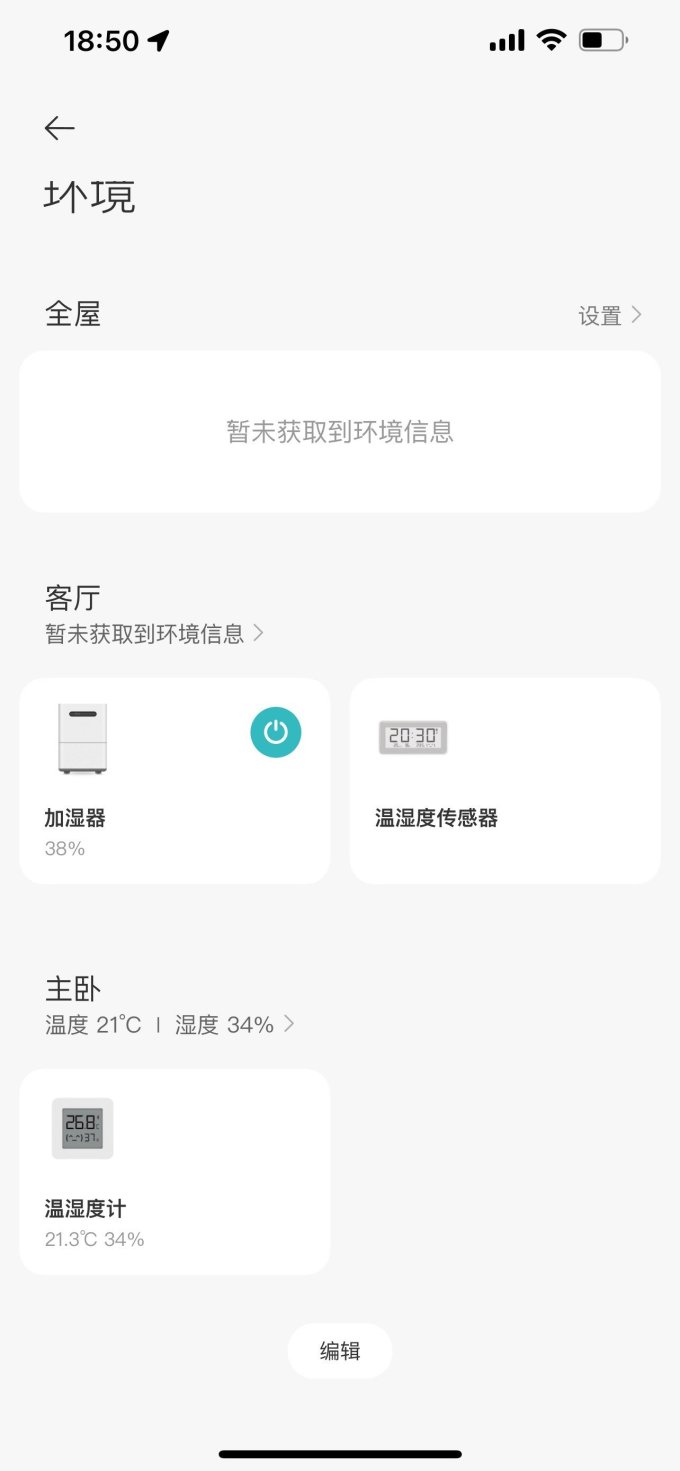
Task: Open 设置 for 全屋
Action: 609,316
